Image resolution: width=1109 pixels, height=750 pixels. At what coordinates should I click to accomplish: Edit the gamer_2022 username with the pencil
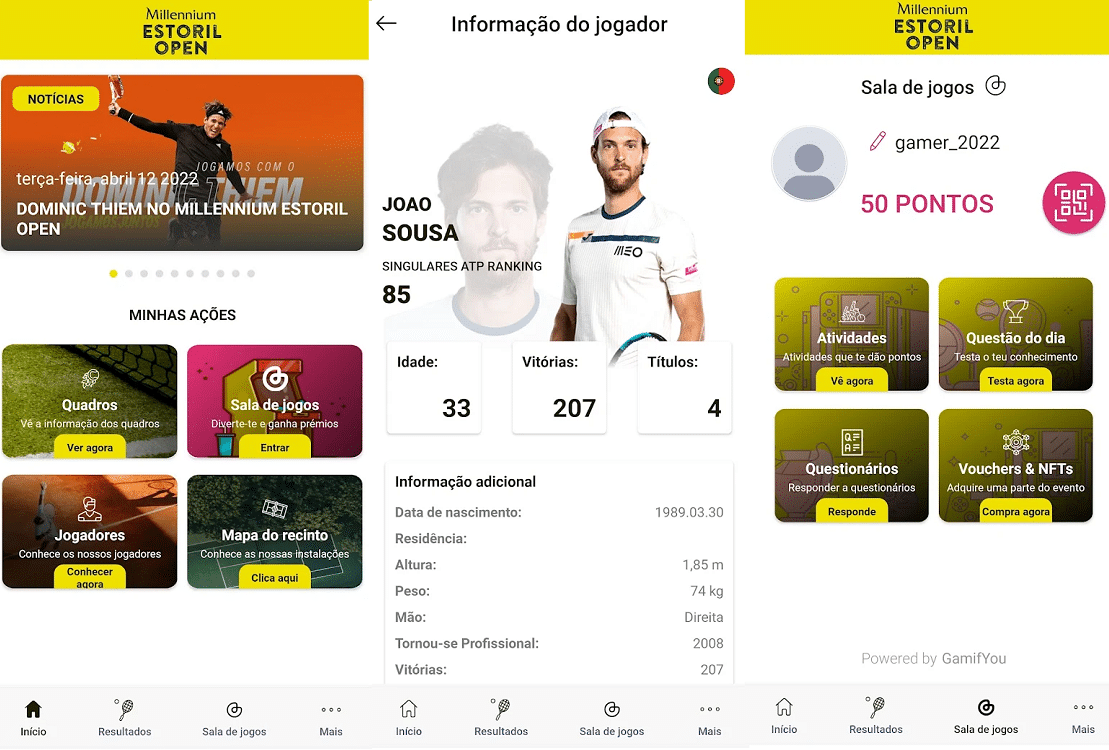877,142
